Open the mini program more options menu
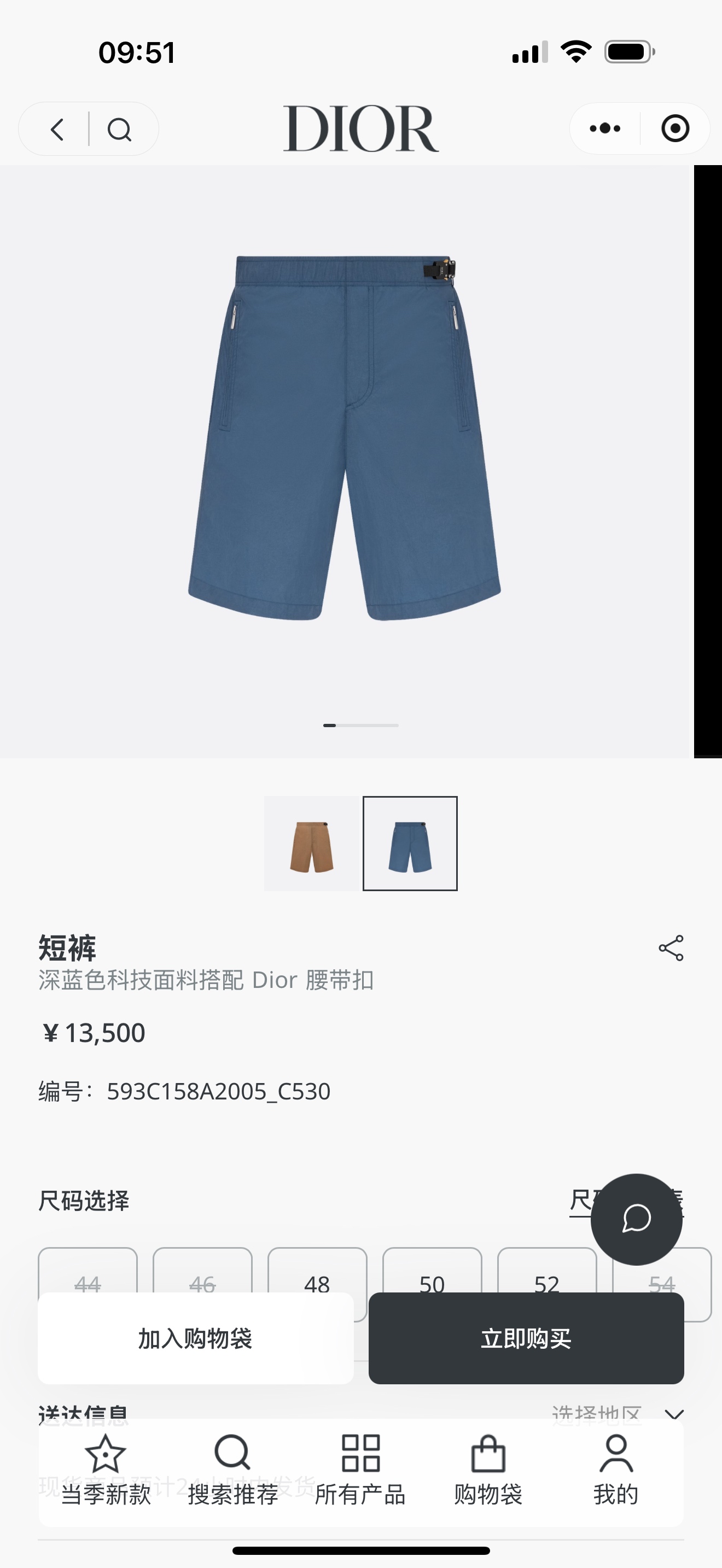 (x=604, y=128)
